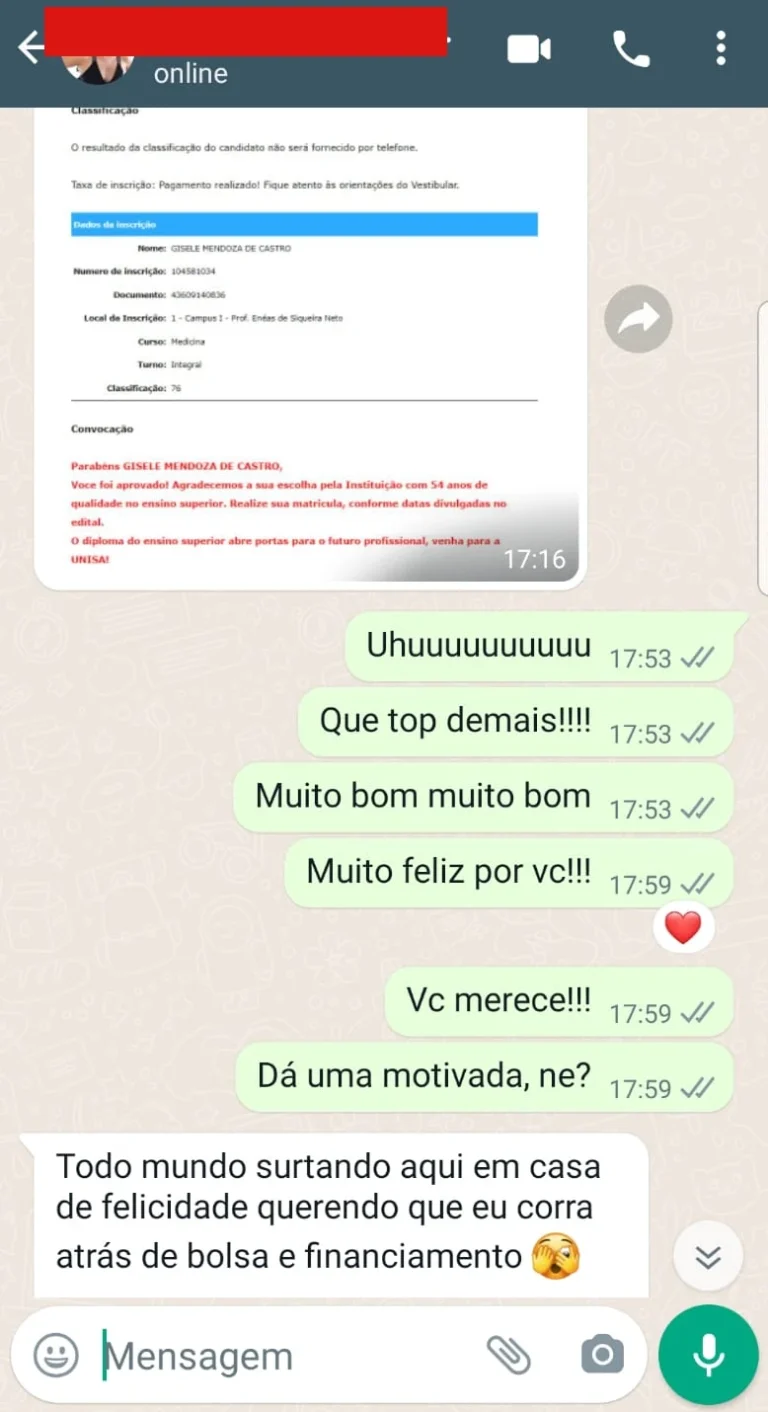This screenshot has width=768, height=1412.
Task: Start a video call with the contact
Action: tap(530, 48)
